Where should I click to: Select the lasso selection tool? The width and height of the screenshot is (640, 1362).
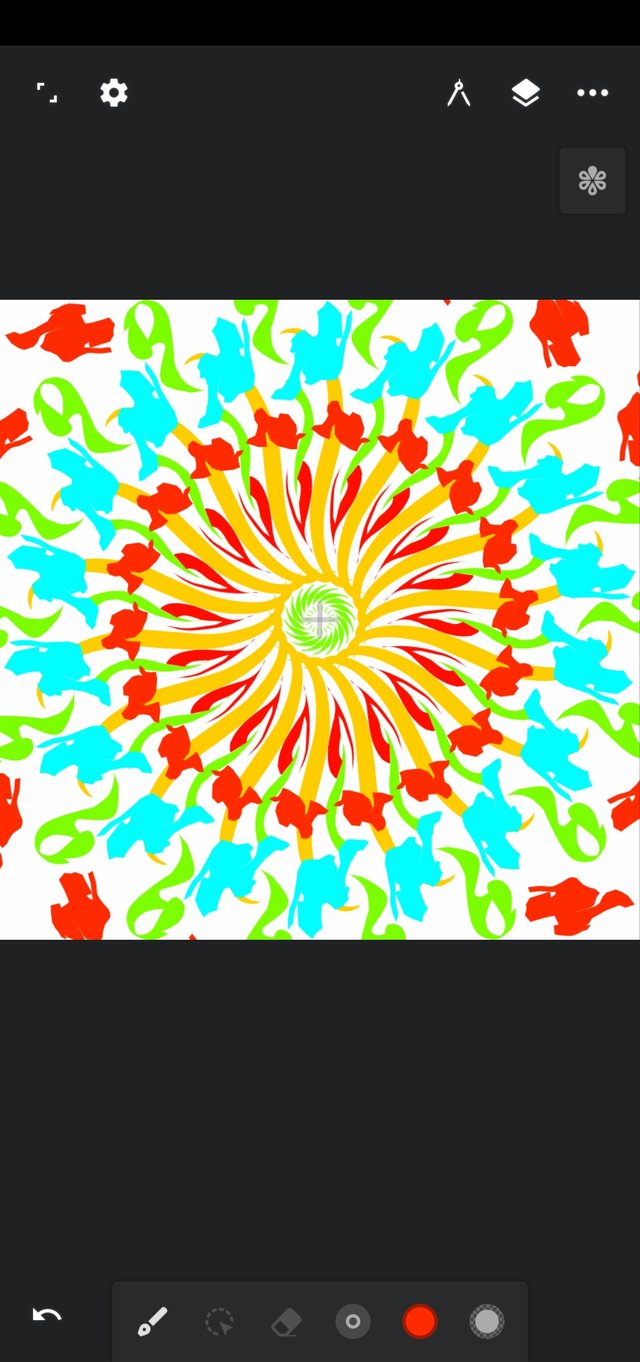[219, 1322]
